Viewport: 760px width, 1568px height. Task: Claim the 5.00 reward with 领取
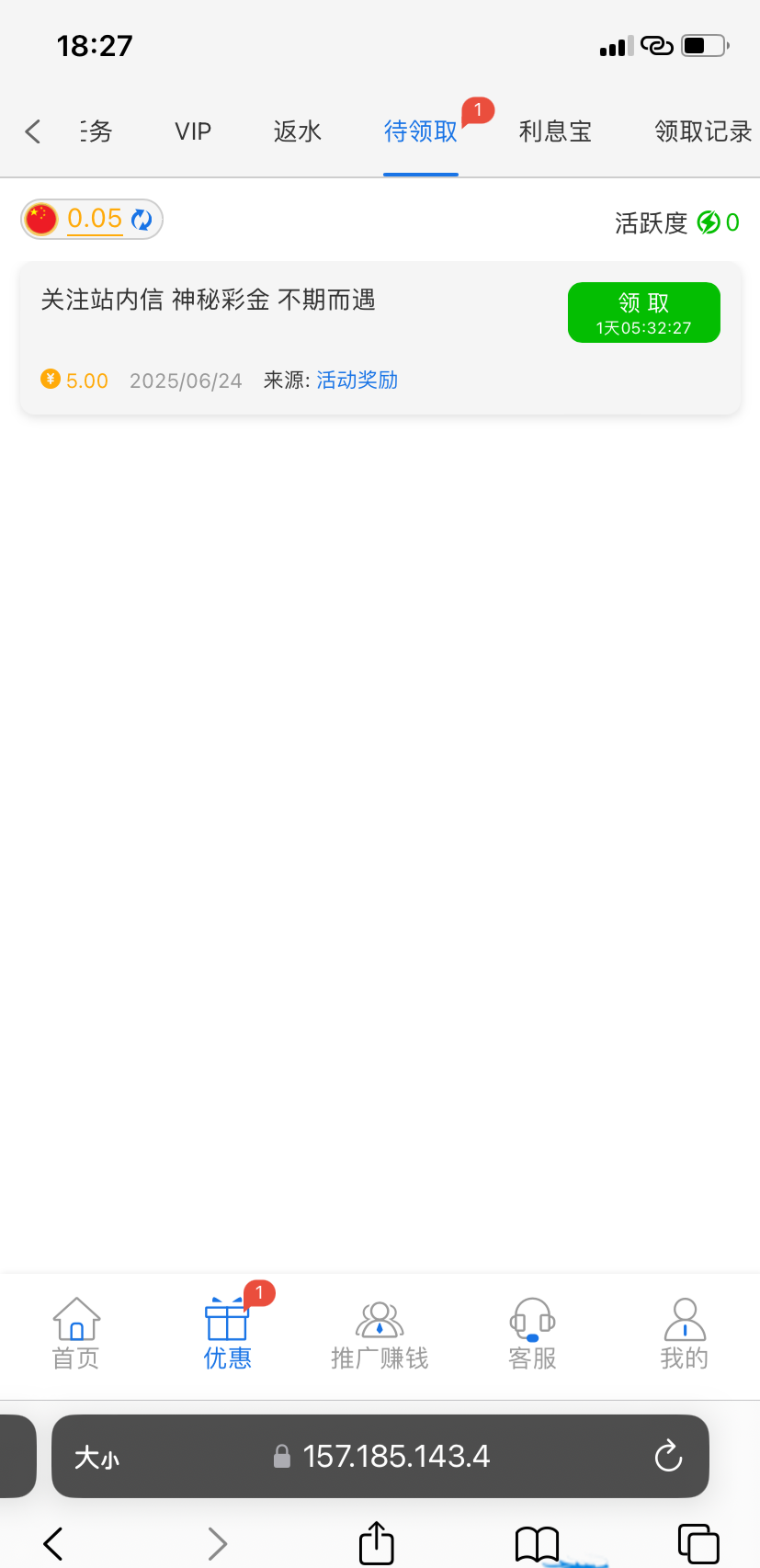pos(643,312)
